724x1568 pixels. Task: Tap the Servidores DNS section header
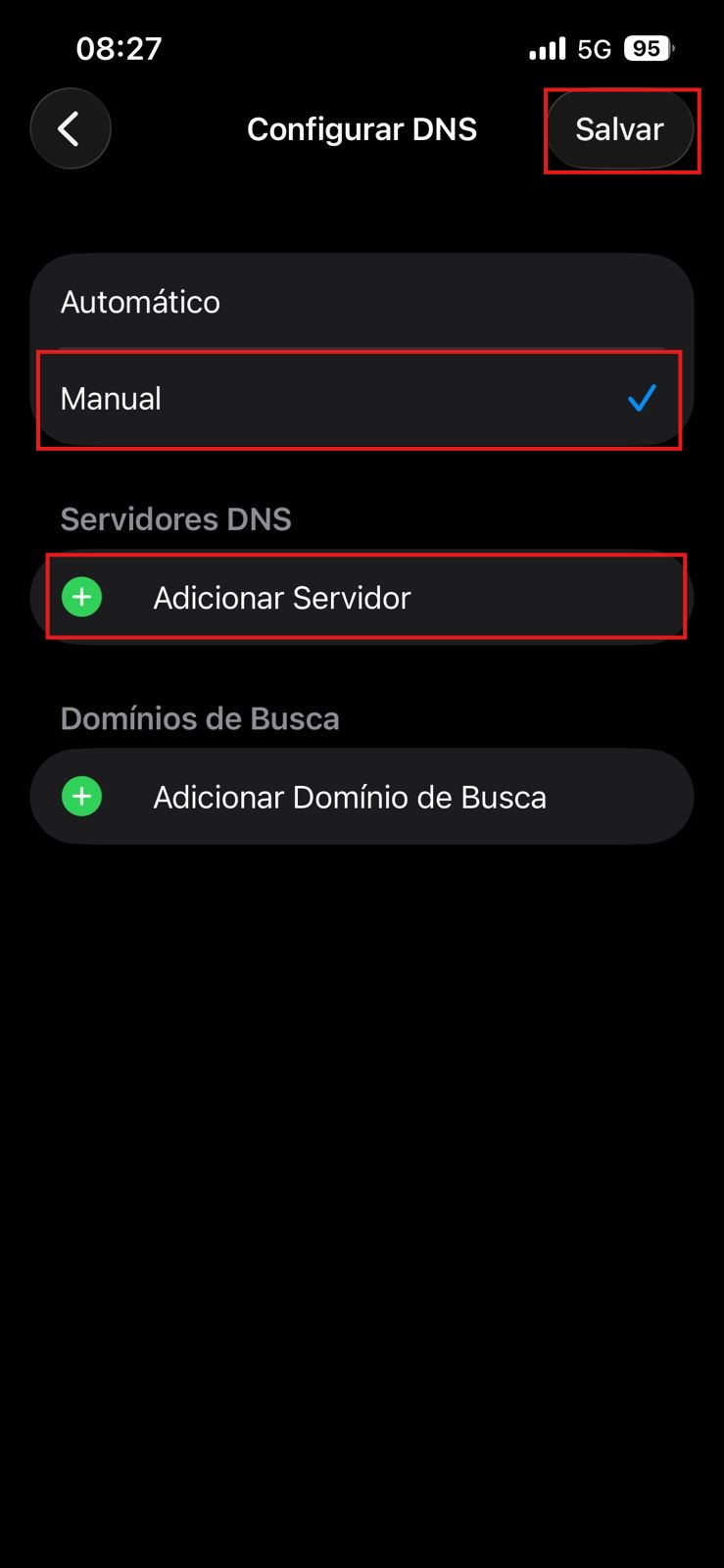pos(175,518)
